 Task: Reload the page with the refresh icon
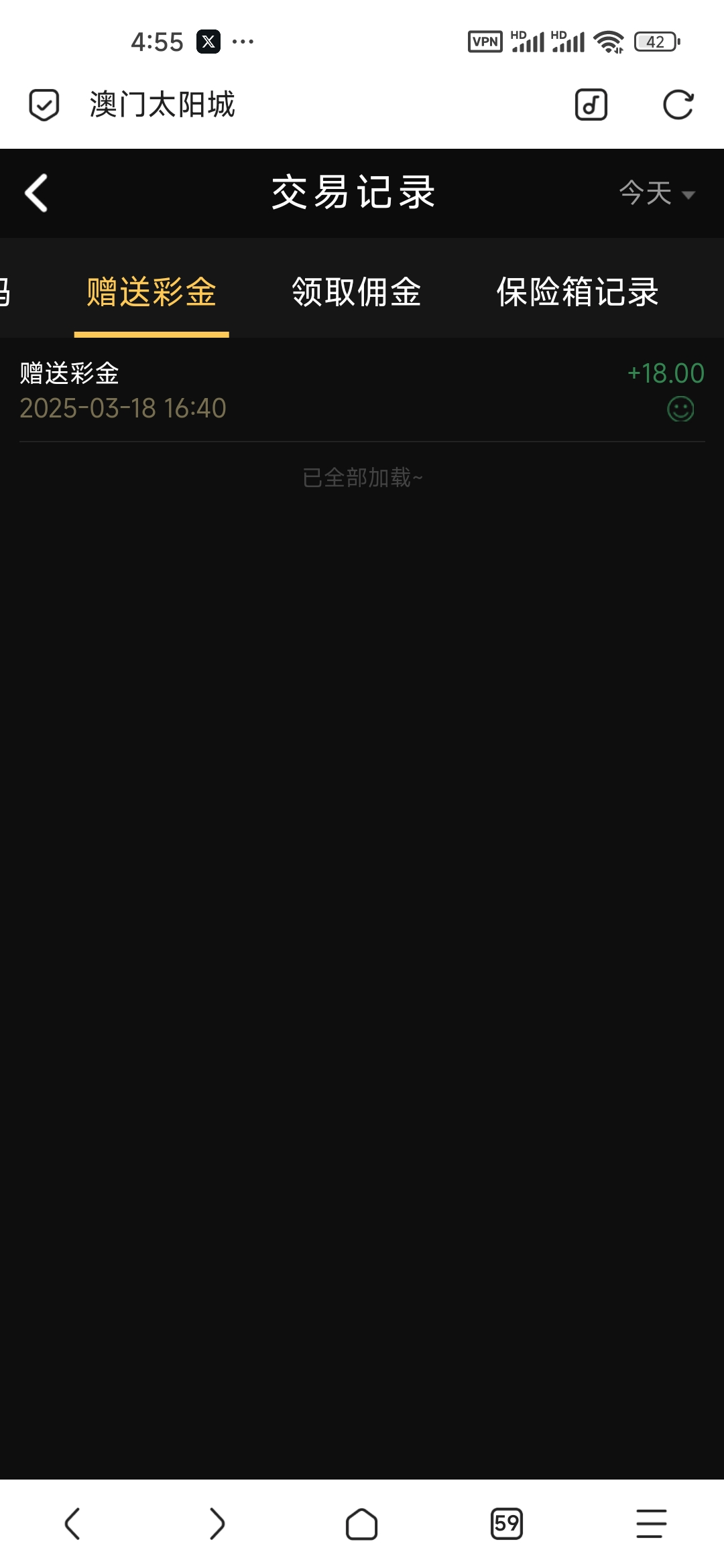coord(678,105)
